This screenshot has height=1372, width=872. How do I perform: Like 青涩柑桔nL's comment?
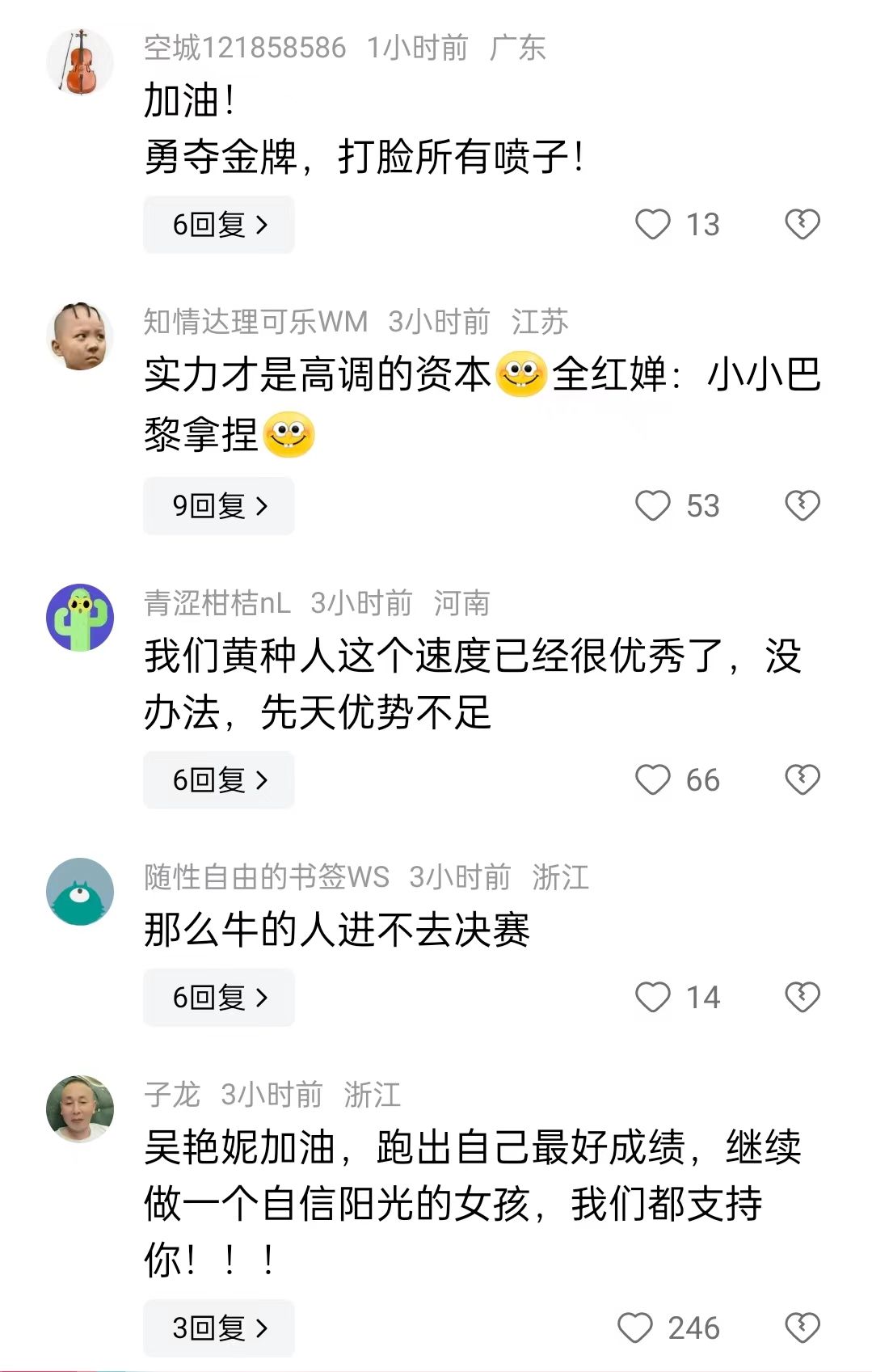(x=653, y=780)
